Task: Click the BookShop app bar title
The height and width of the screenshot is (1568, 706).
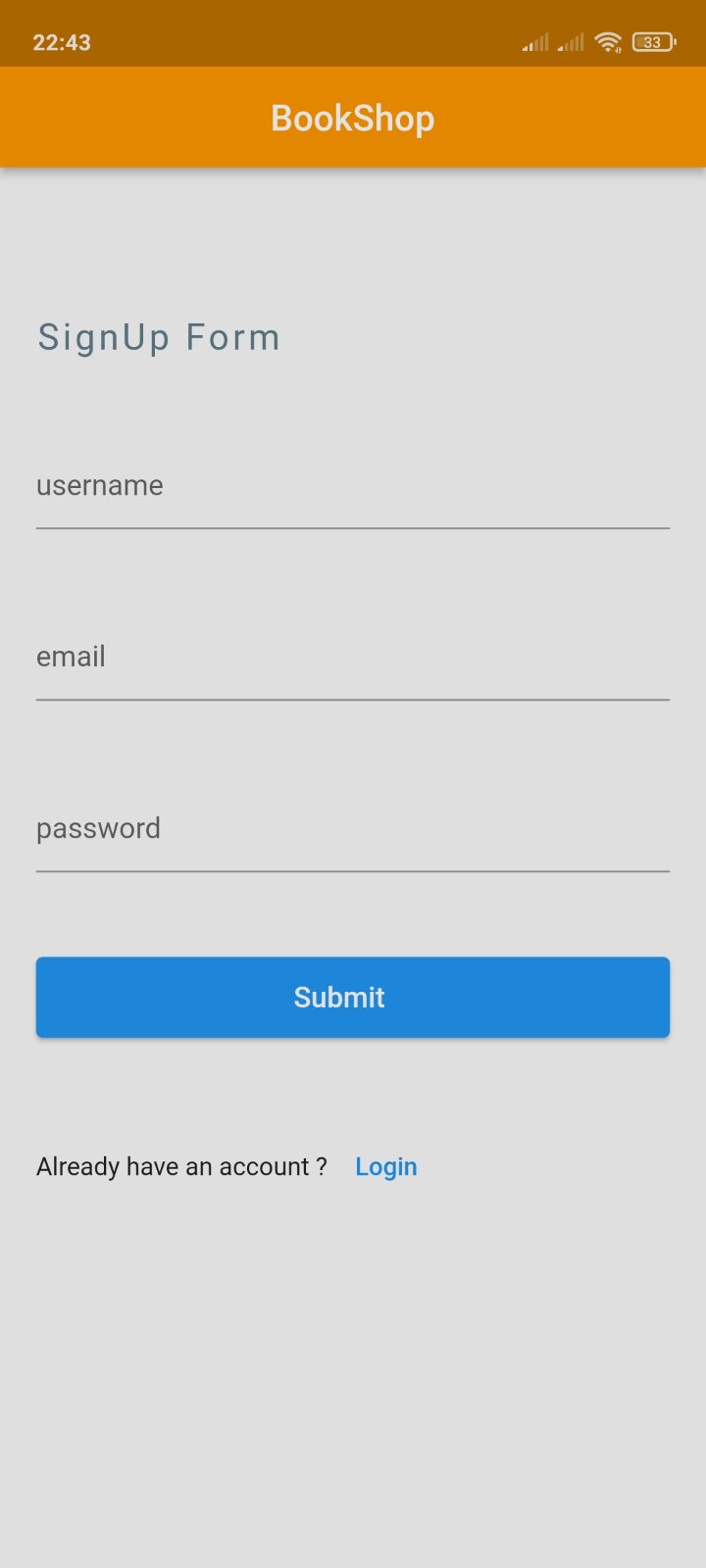Action: click(353, 117)
